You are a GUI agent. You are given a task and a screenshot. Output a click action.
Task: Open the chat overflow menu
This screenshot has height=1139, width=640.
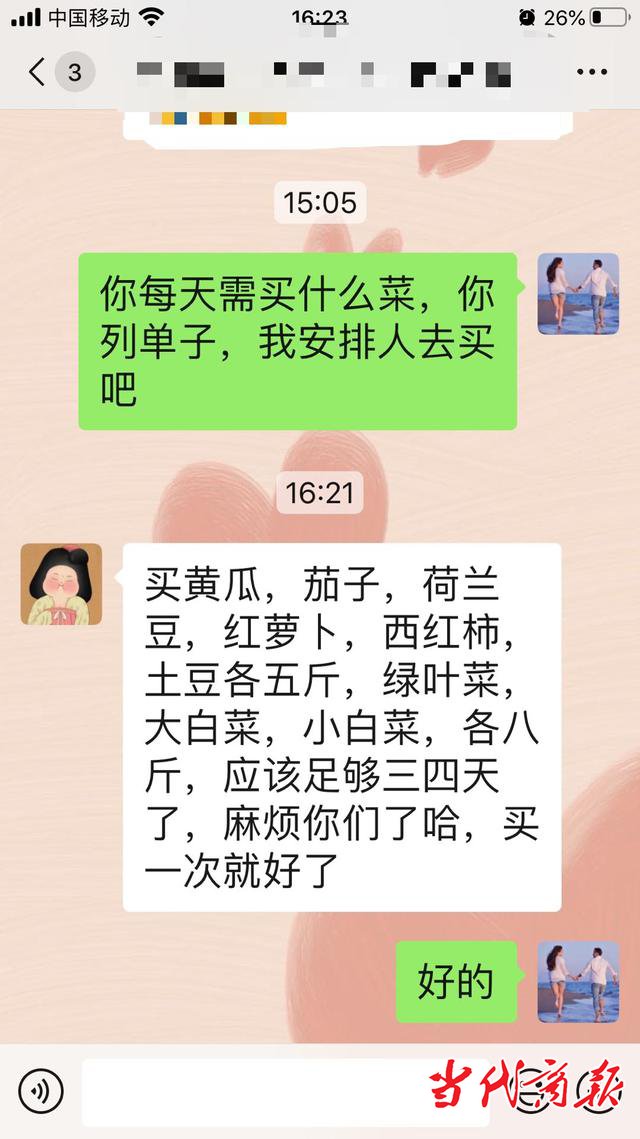tap(592, 72)
